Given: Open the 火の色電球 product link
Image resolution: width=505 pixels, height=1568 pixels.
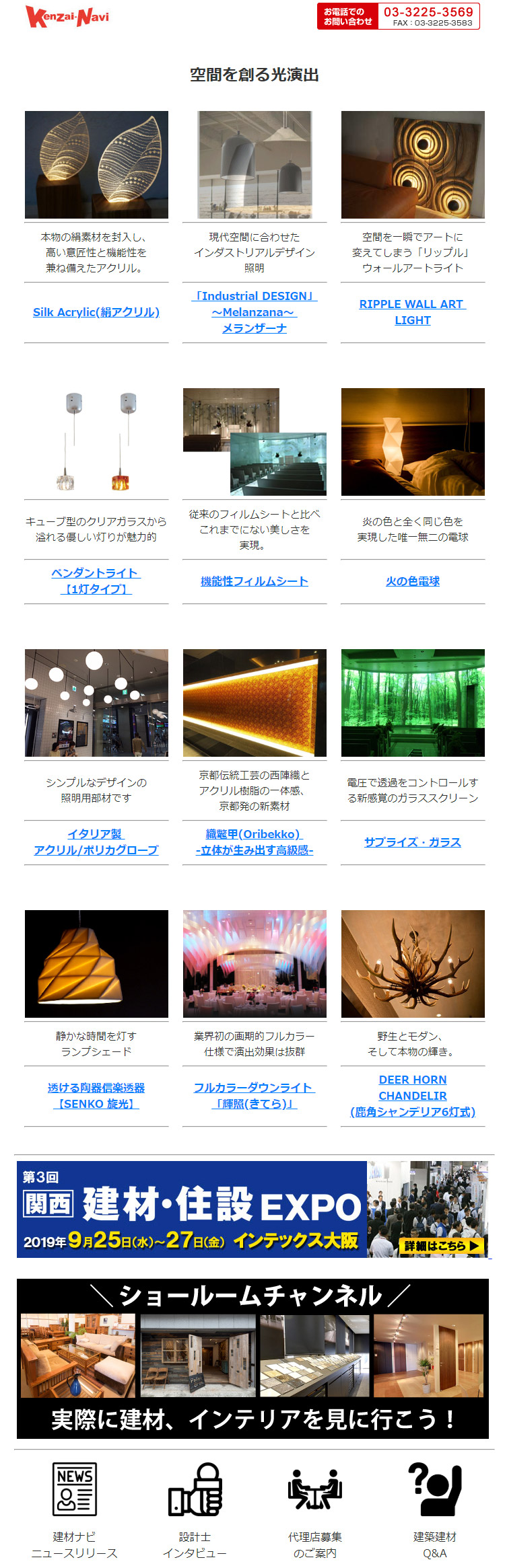Looking at the screenshot, I should (413, 581).
